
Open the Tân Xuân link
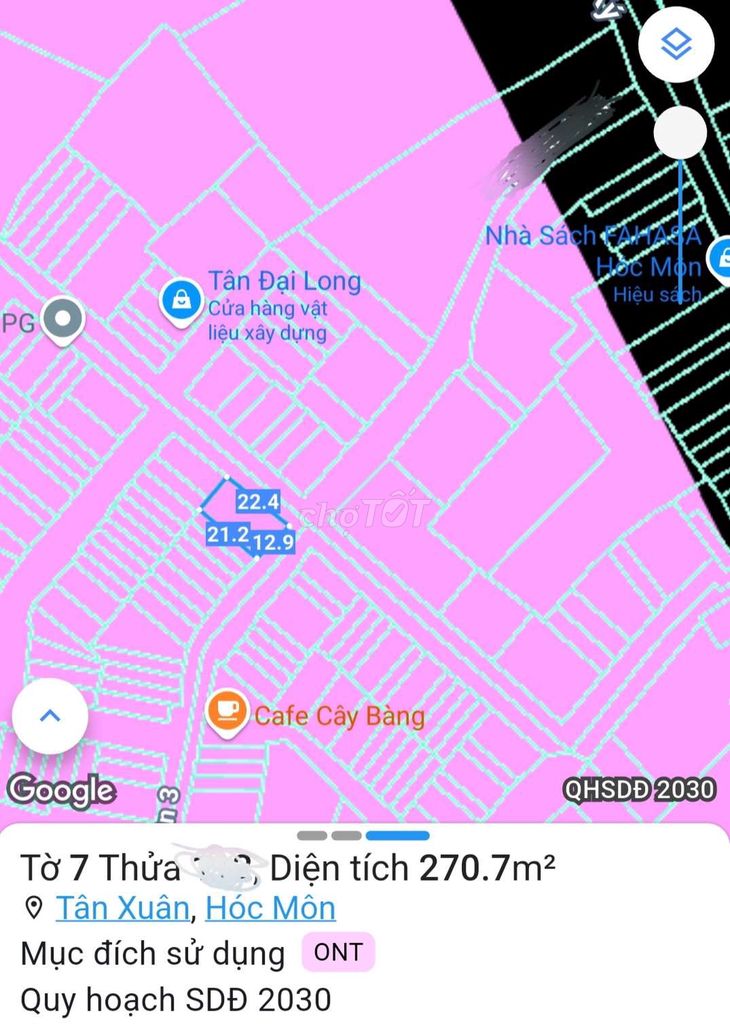[122, 908]
